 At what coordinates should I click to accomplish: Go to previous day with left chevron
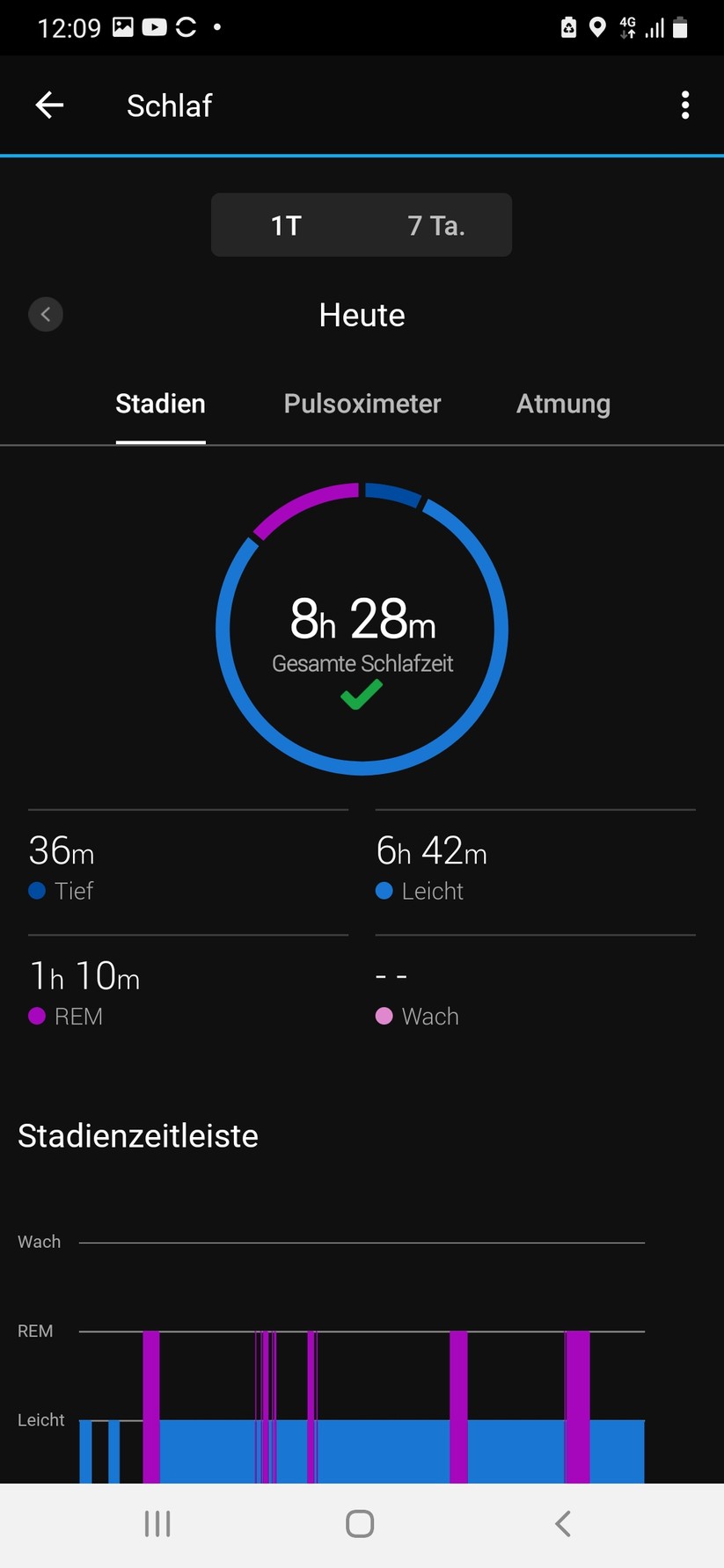tap(46, 314)
